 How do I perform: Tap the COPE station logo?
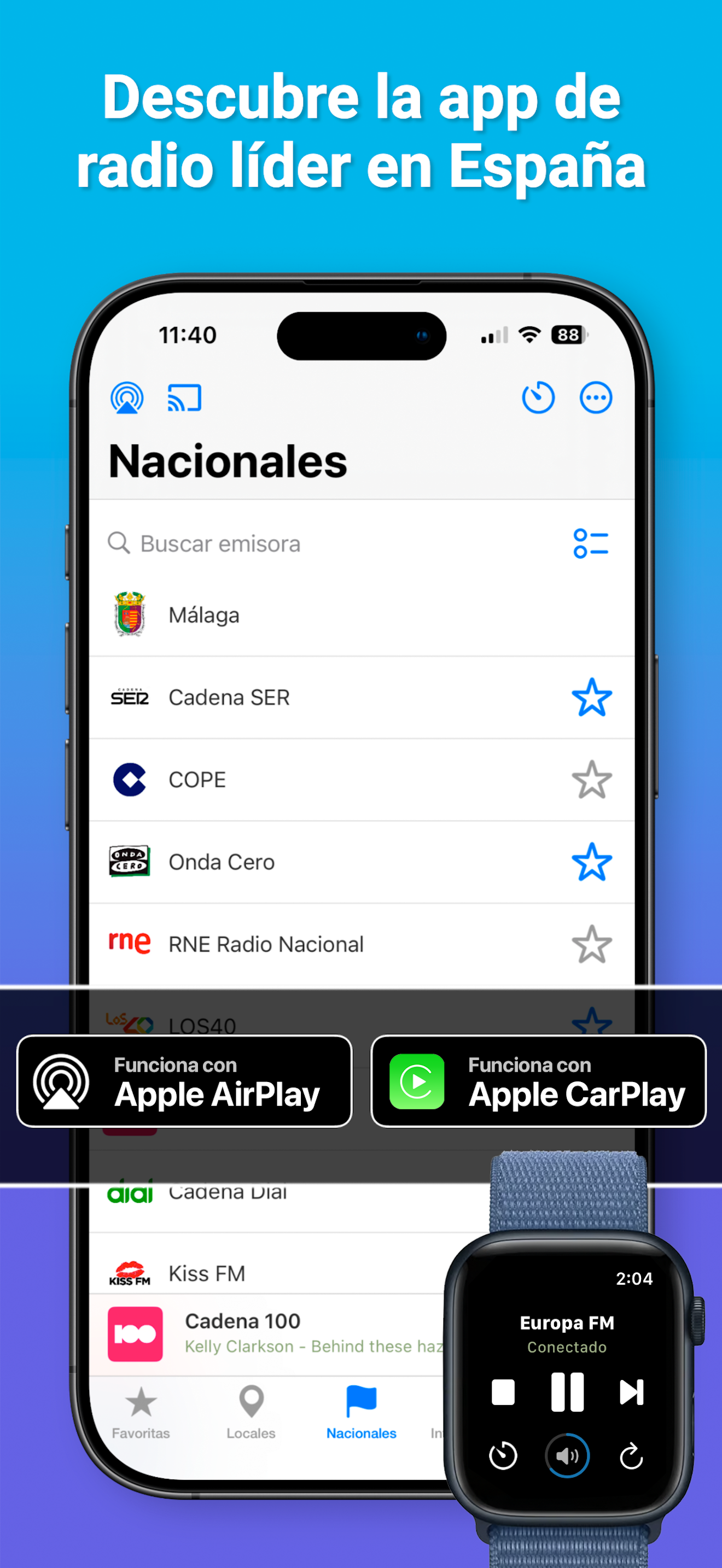point(129,780)
